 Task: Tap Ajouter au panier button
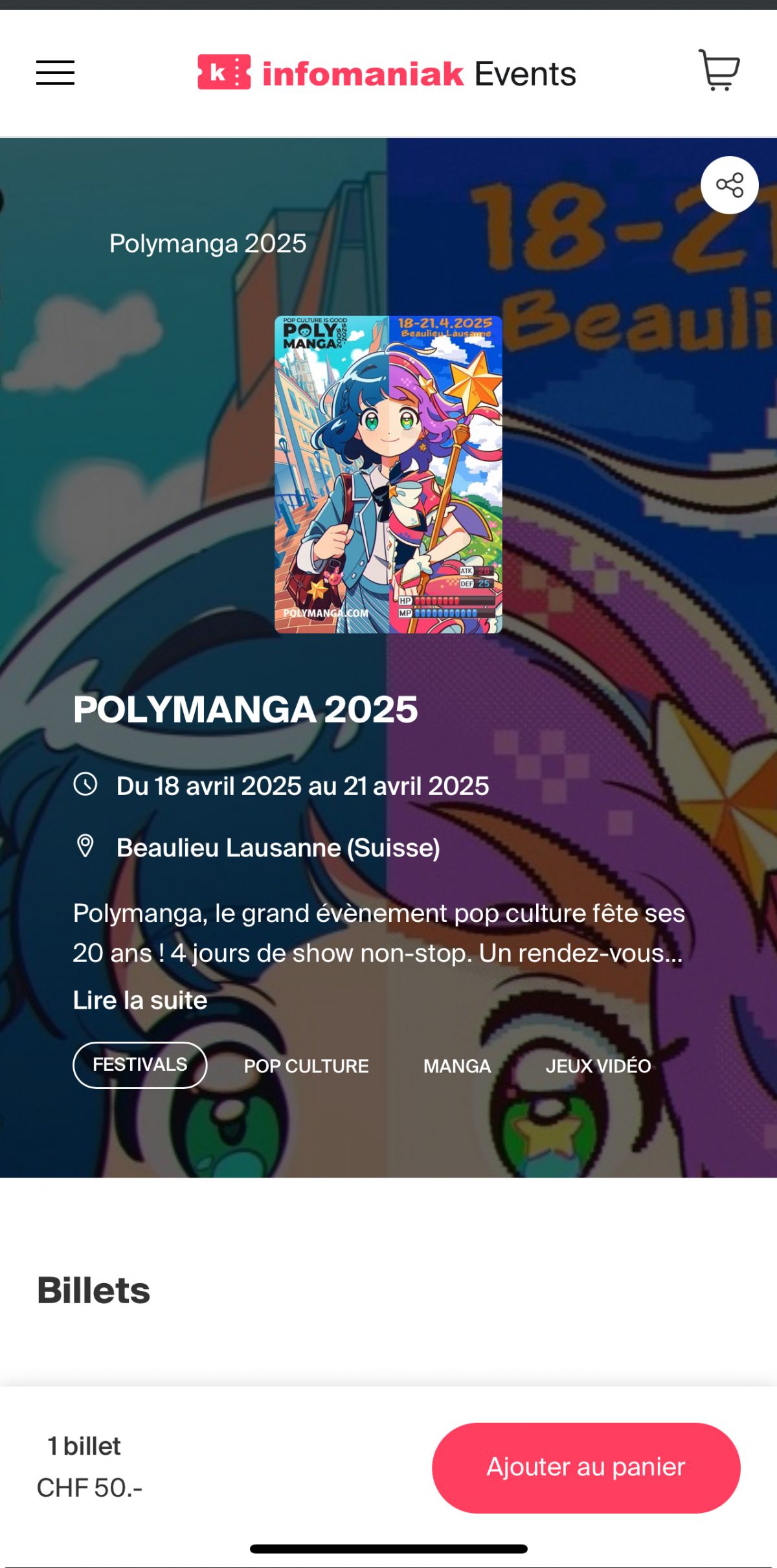(585, 1468)
